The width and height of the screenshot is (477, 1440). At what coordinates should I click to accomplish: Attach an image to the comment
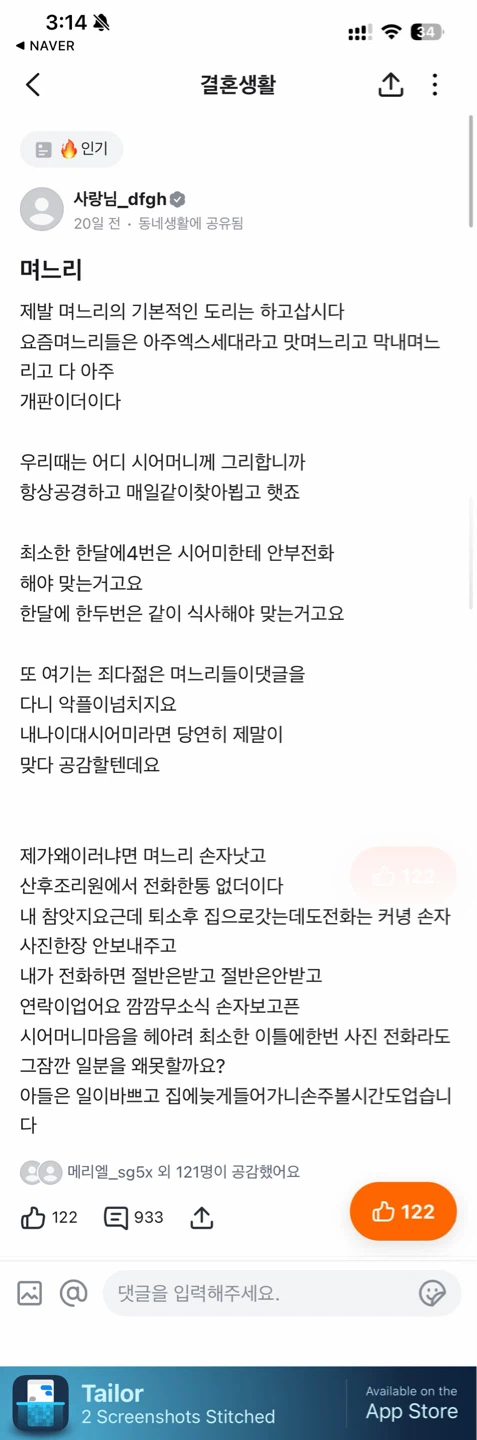(x=30, y=1293)
